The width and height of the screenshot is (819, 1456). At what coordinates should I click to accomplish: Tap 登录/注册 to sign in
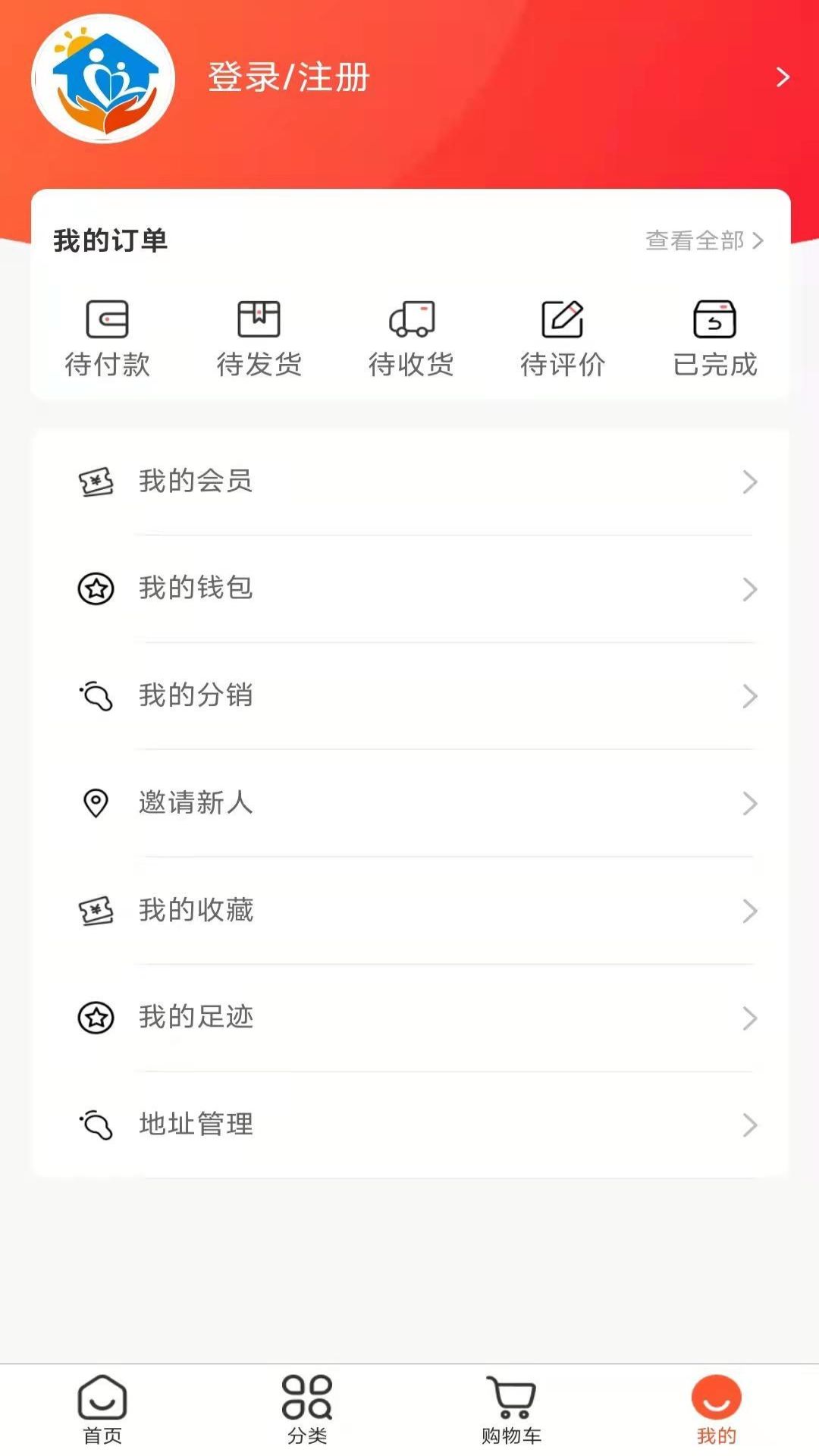click(x=288, y=78)
